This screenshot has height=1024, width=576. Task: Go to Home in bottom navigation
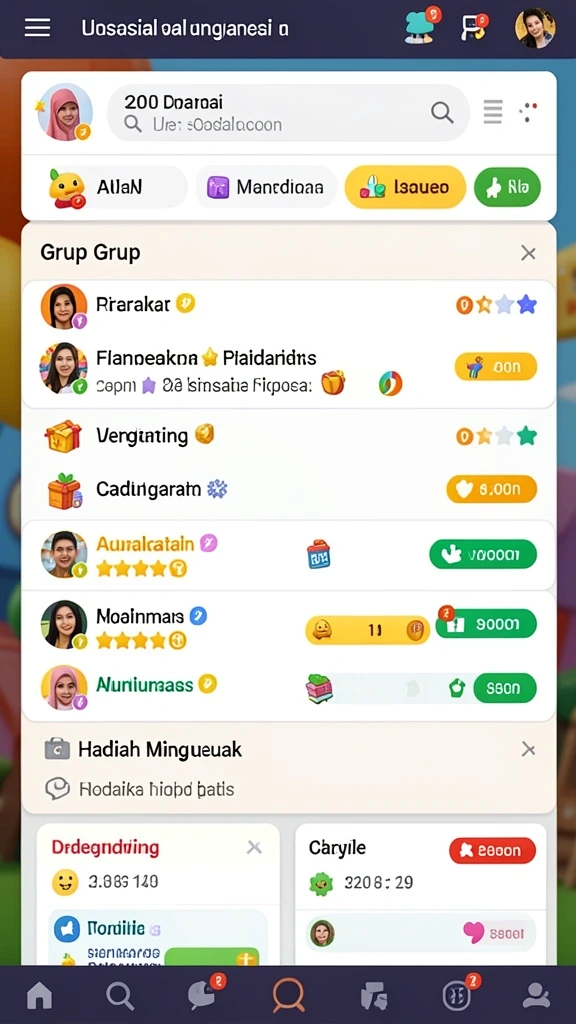(x=39, y=995)
